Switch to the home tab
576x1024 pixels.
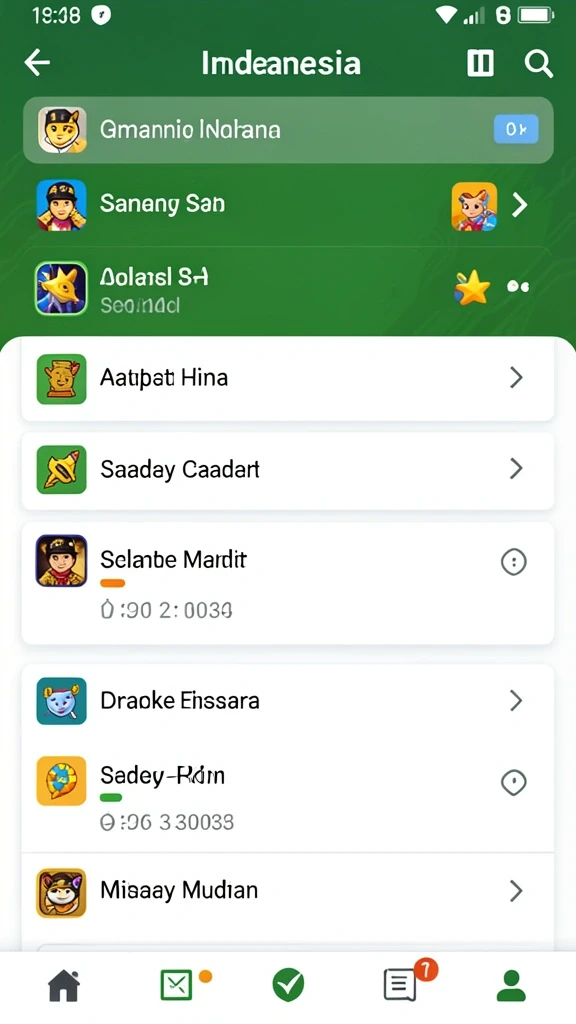click(63, 985)
